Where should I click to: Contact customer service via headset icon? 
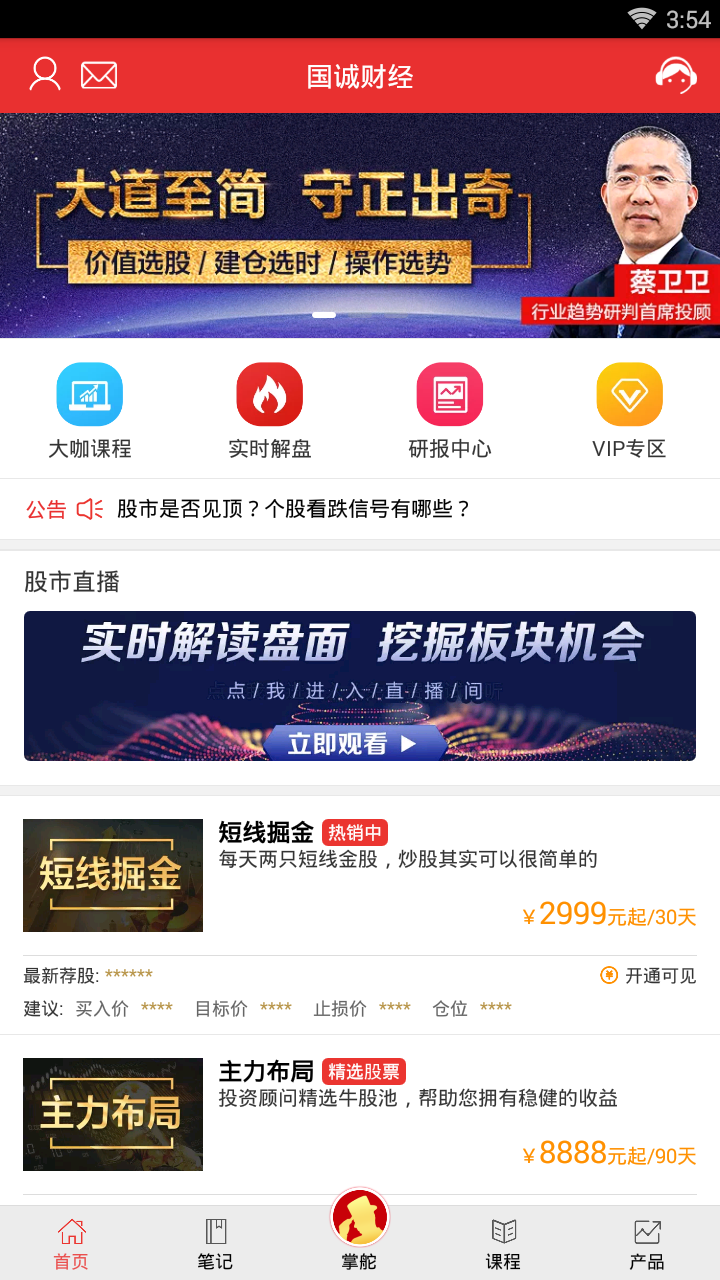tap(675, 75)
